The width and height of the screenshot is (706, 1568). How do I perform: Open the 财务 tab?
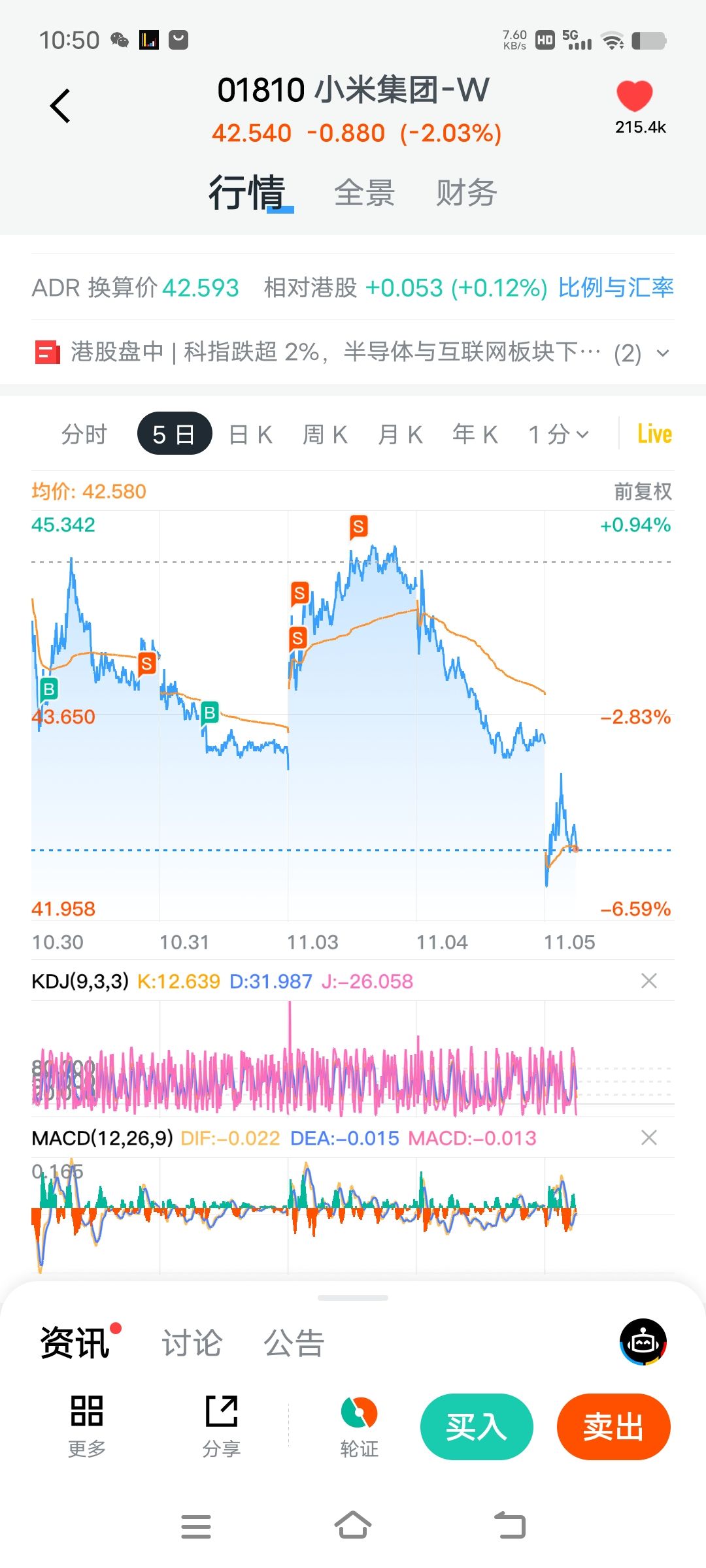466,193
